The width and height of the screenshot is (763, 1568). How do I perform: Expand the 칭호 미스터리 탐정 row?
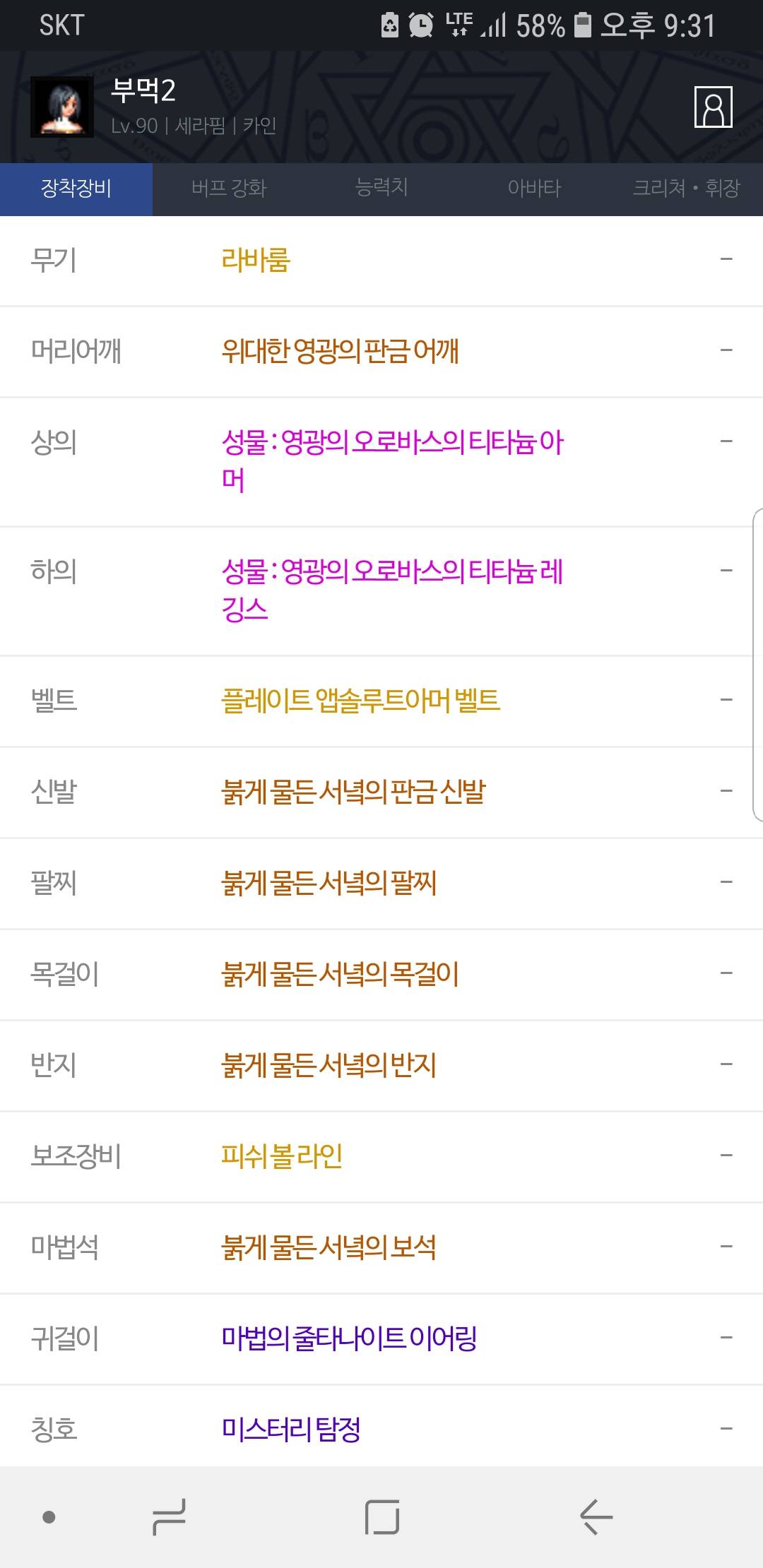tap(726, 1430)
